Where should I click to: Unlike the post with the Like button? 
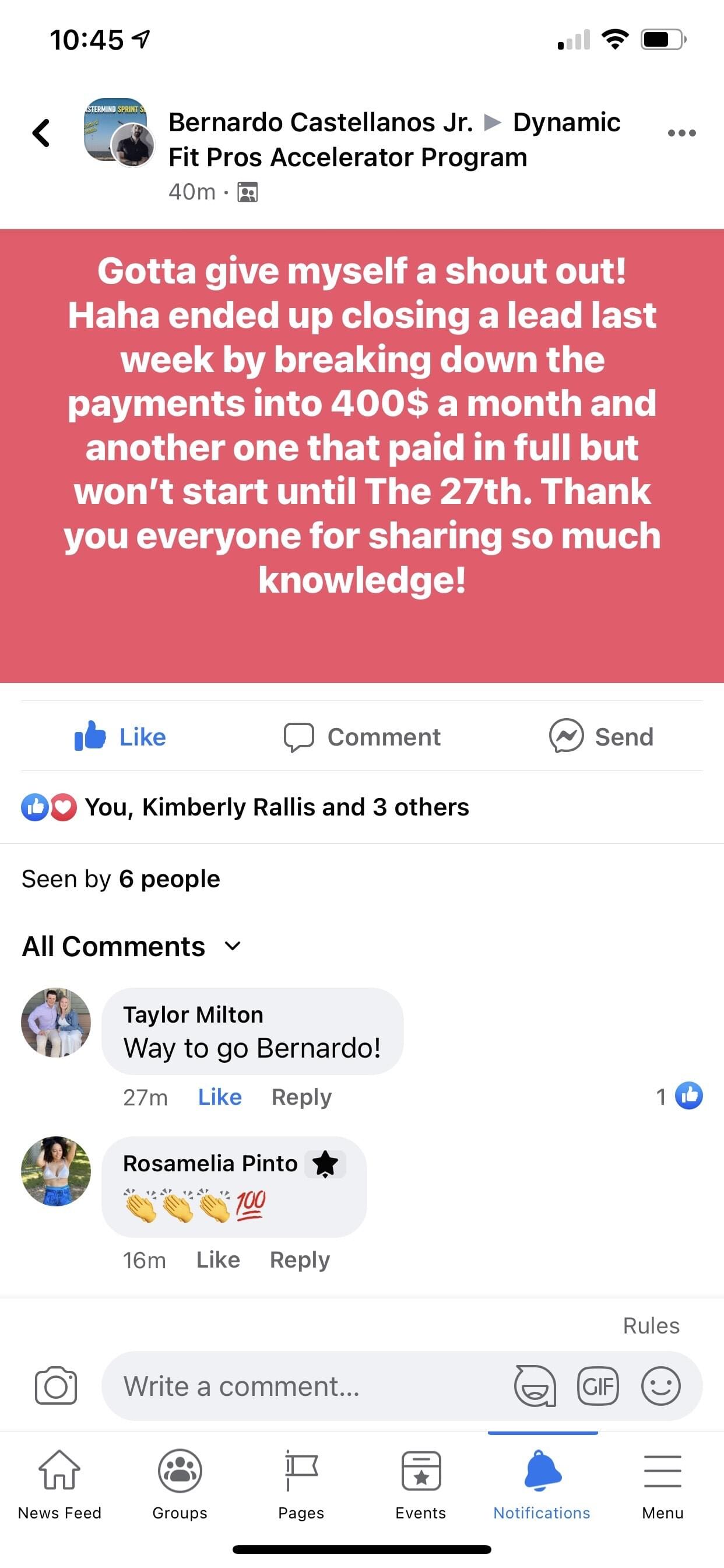click(121, 737)
